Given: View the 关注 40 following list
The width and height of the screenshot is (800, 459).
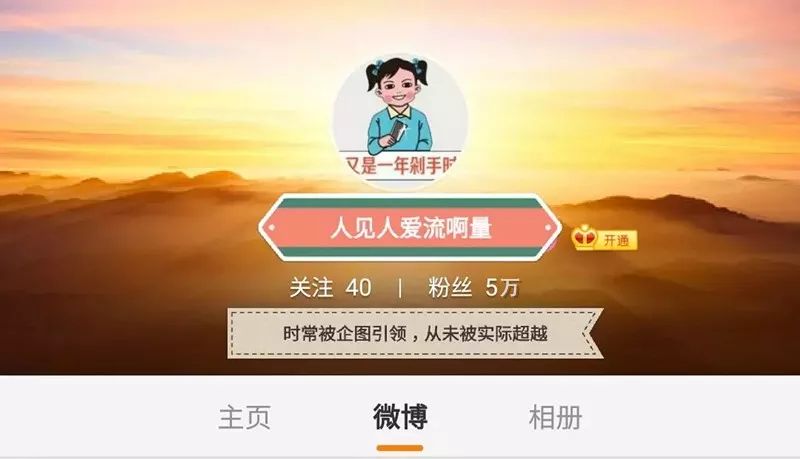Looking at the screenshot, I should (x=330, y=288).
